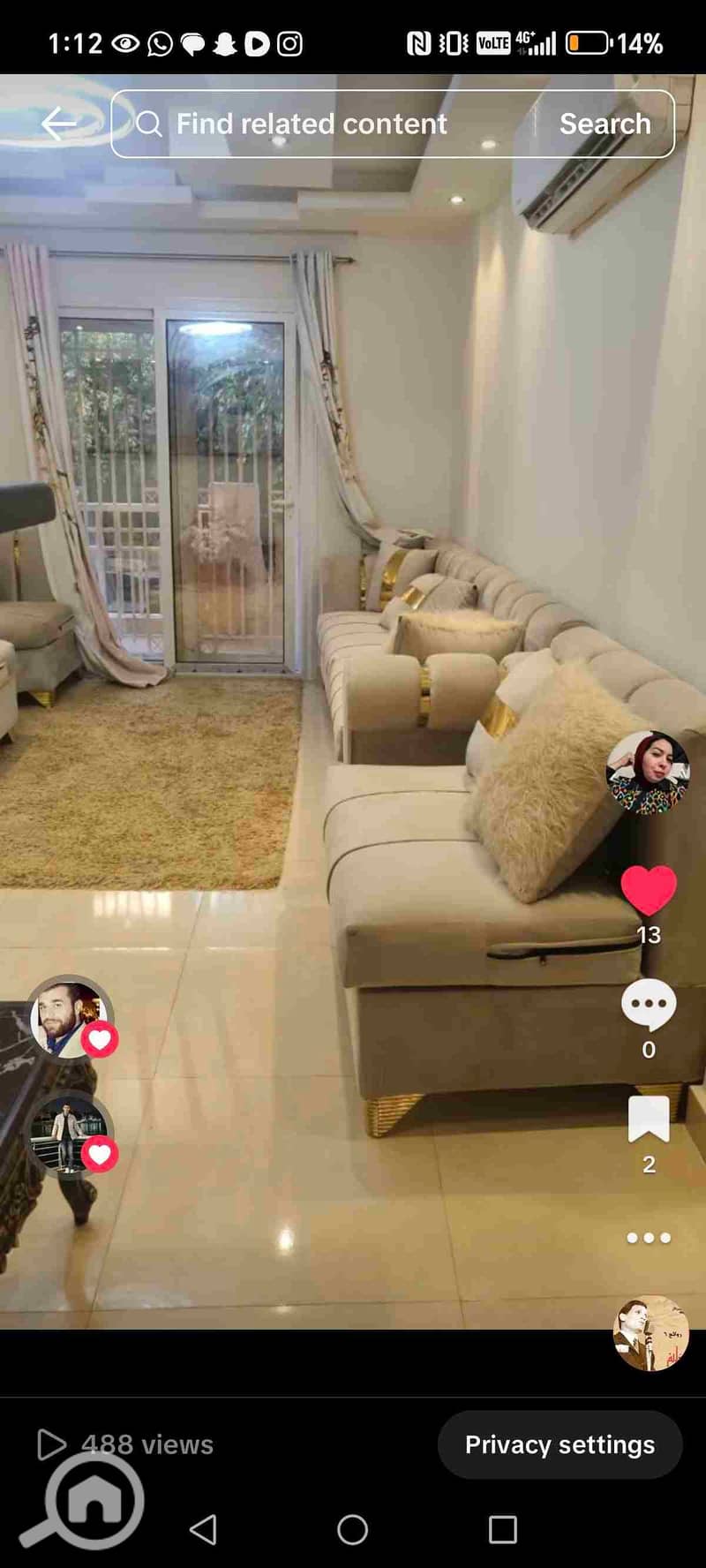706x1568 pixels.
Task: Like the video with the heart icon
Action: click(x=649, y=890)
